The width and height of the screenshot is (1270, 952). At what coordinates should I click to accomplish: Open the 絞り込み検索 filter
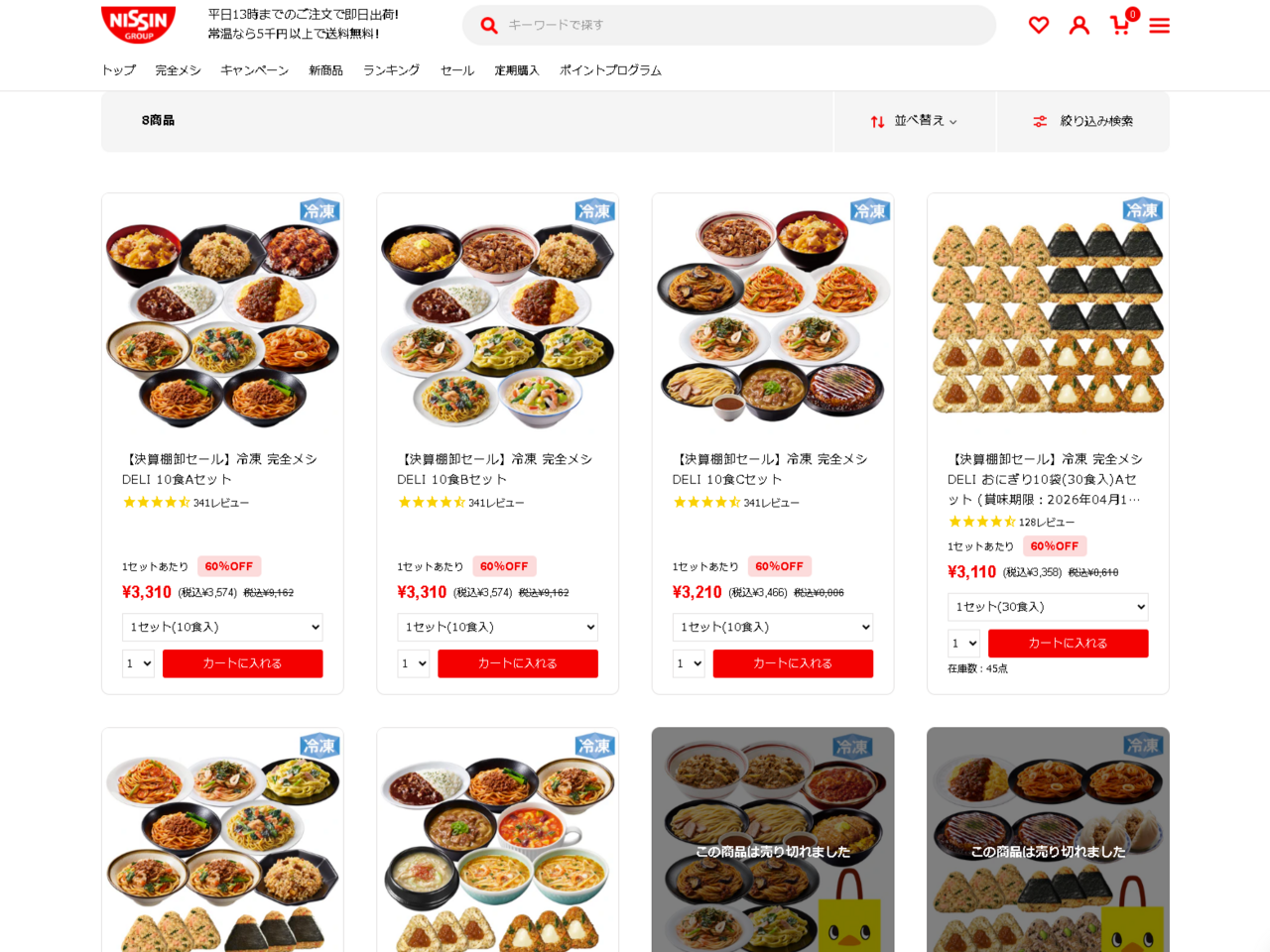coord(1083,121)
